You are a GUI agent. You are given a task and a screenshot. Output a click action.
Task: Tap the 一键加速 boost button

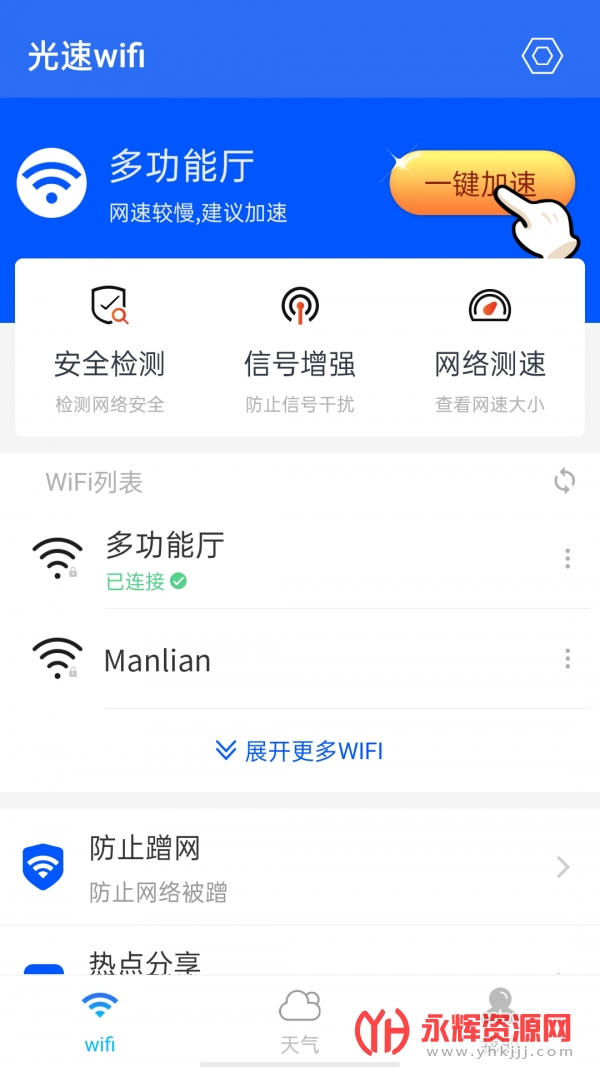point(481,183)
